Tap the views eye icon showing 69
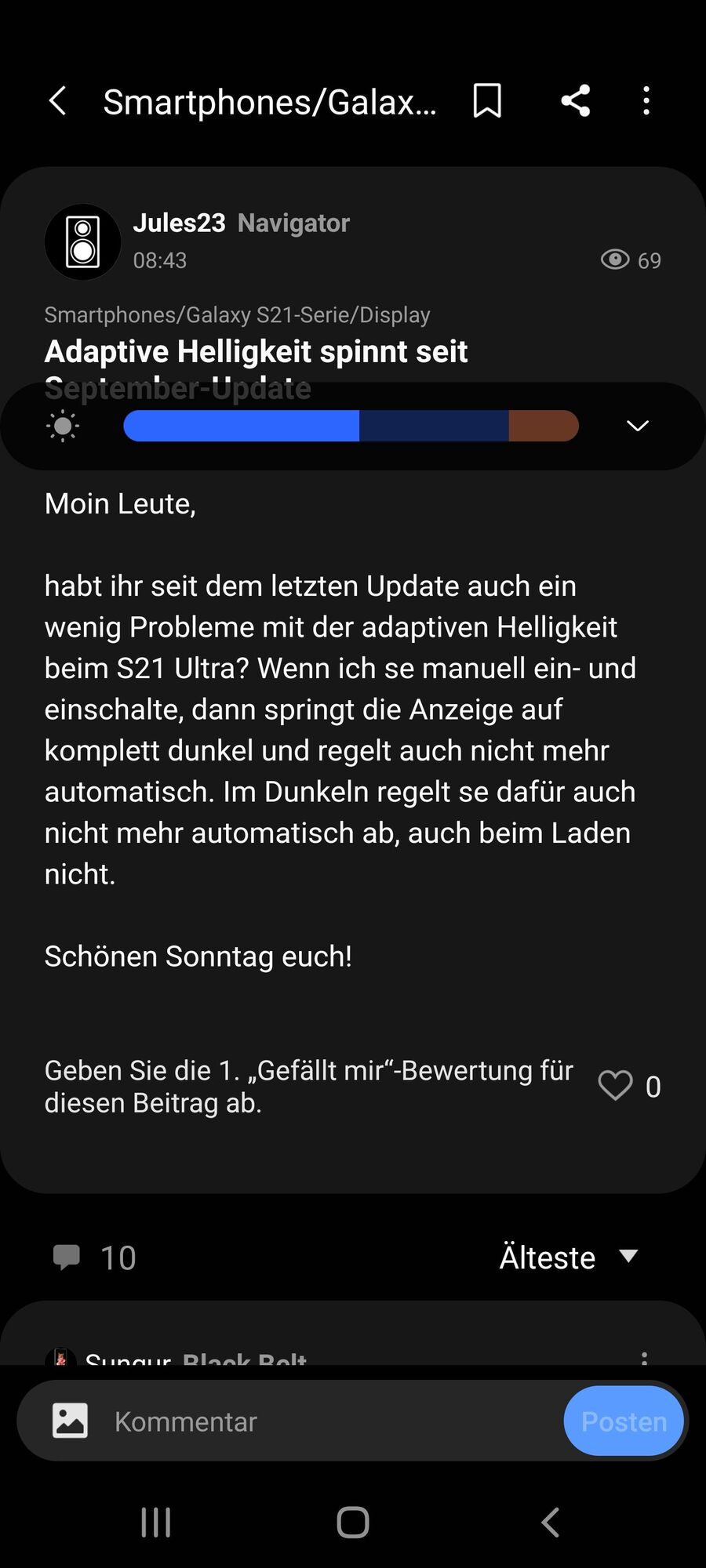This screenshot has height=1568, width=706. point(617,260)
